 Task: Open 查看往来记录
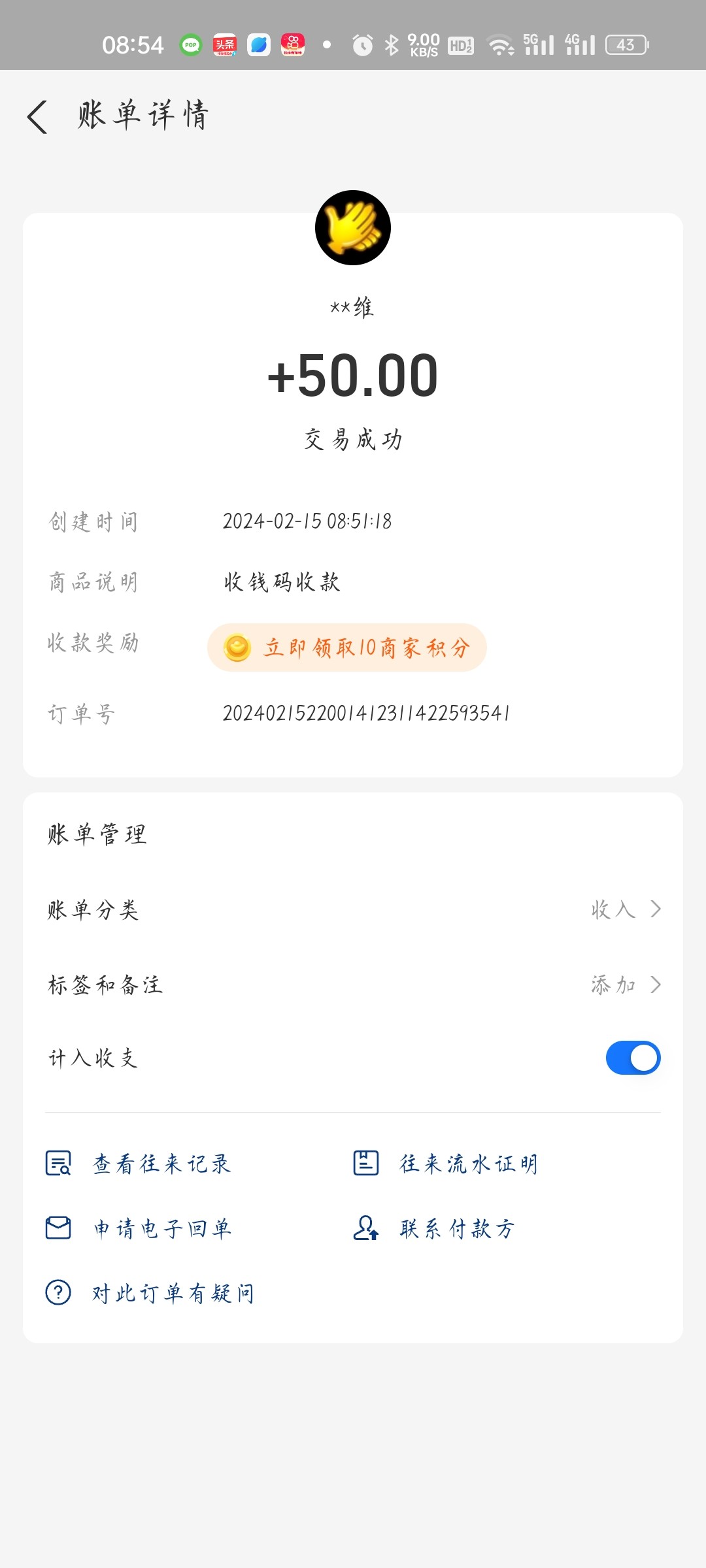[x=139, y=1164]
